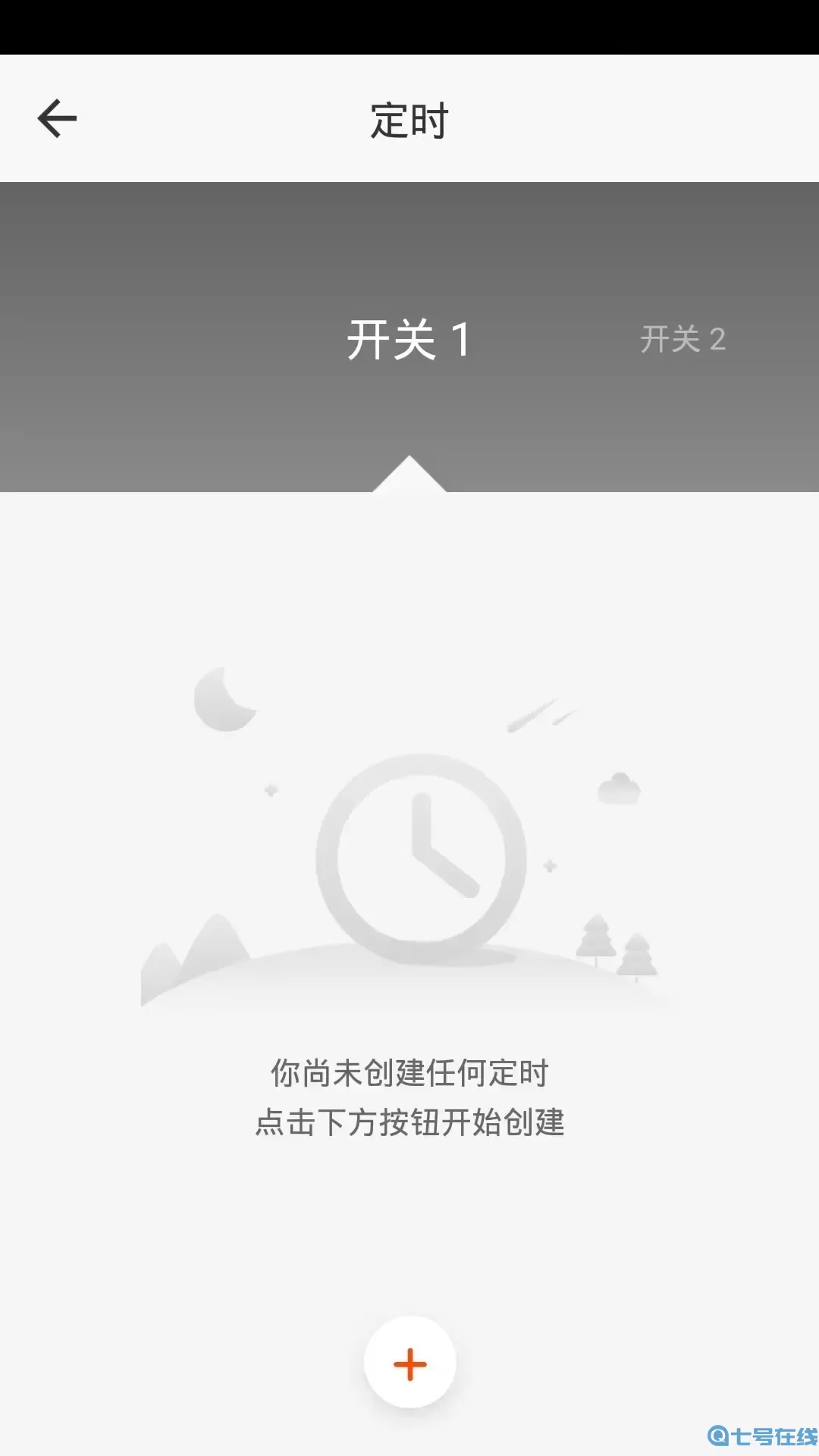
Task: Open the 定时 title header
Action: pyautogui.click(x=408, y=119)
